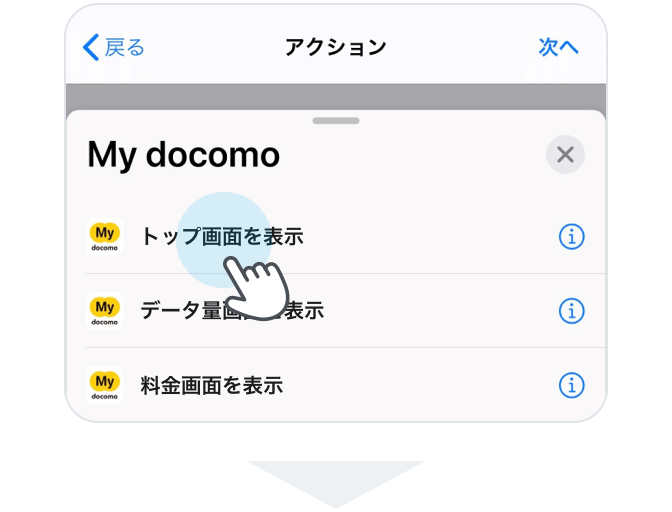Close the My docomo sheet
Viewport: 672px width, 512px height.
[565, 155]
